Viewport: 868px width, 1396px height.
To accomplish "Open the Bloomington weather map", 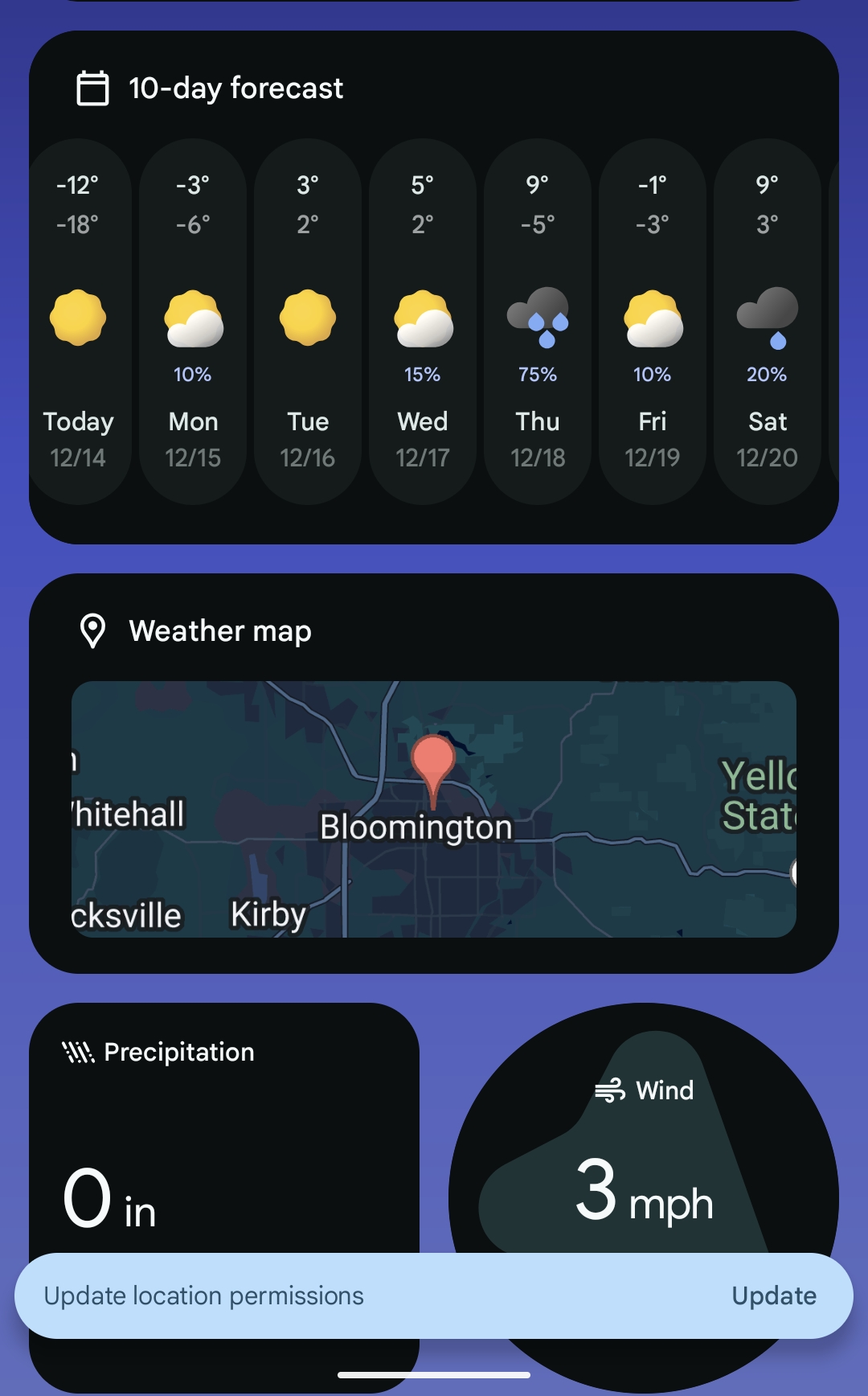I will [x=434, y=808].
